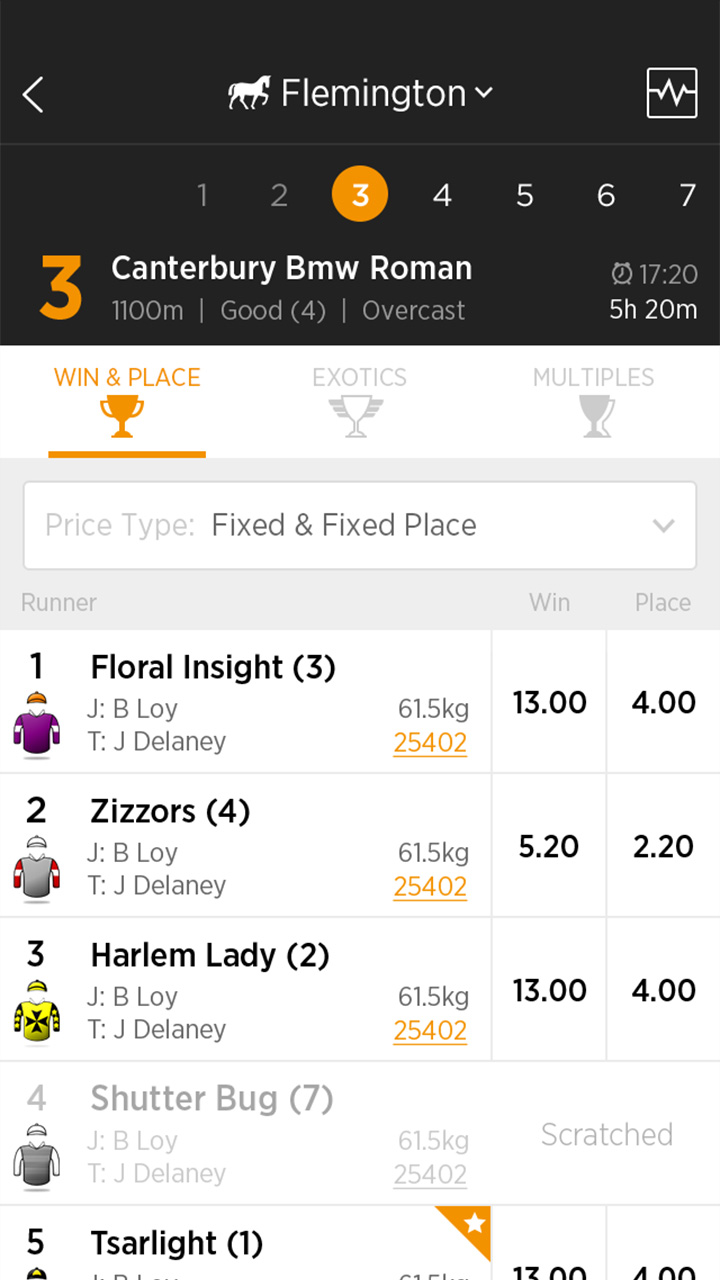Select race number 1
720x1280 pixels.
202,195
